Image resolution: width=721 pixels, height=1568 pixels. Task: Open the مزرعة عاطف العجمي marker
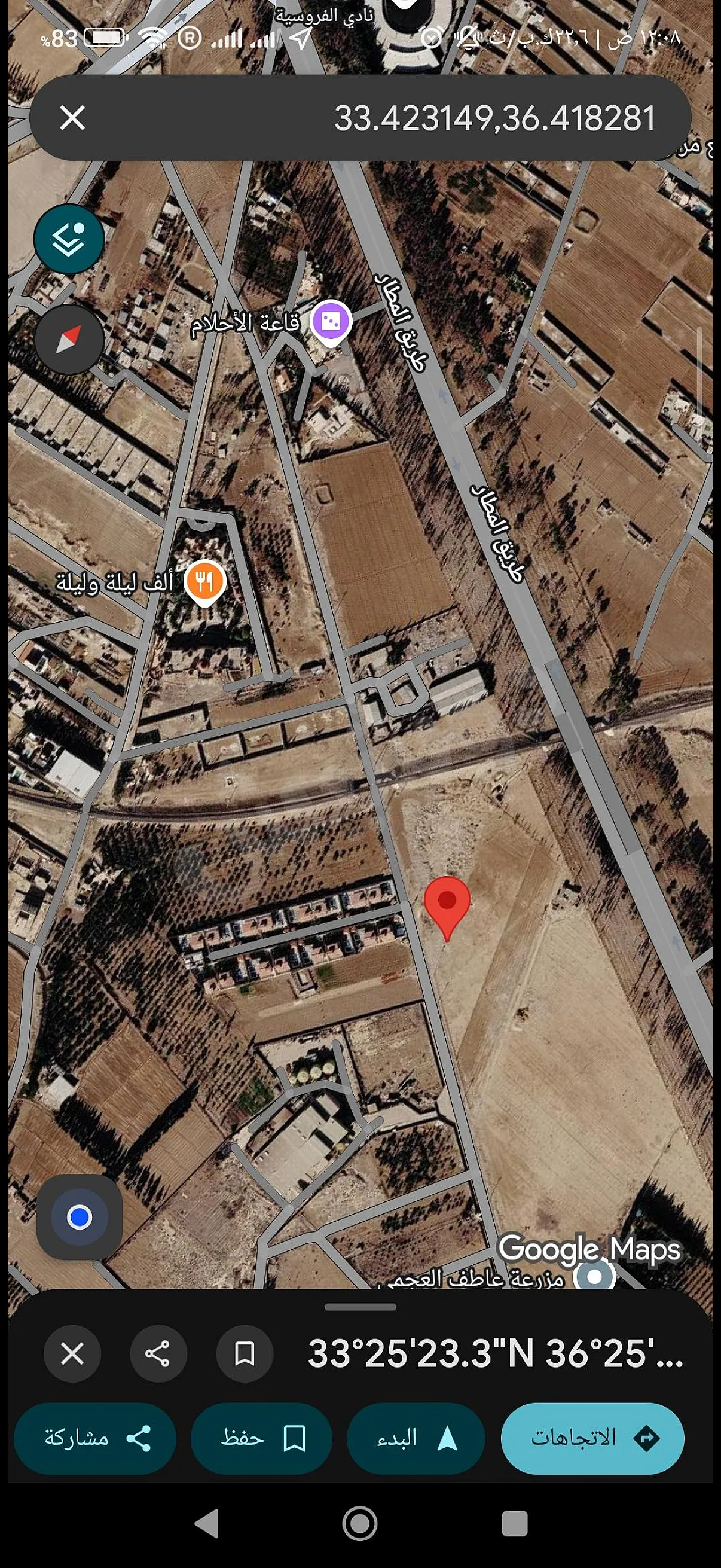click(x=594, y=1276)
